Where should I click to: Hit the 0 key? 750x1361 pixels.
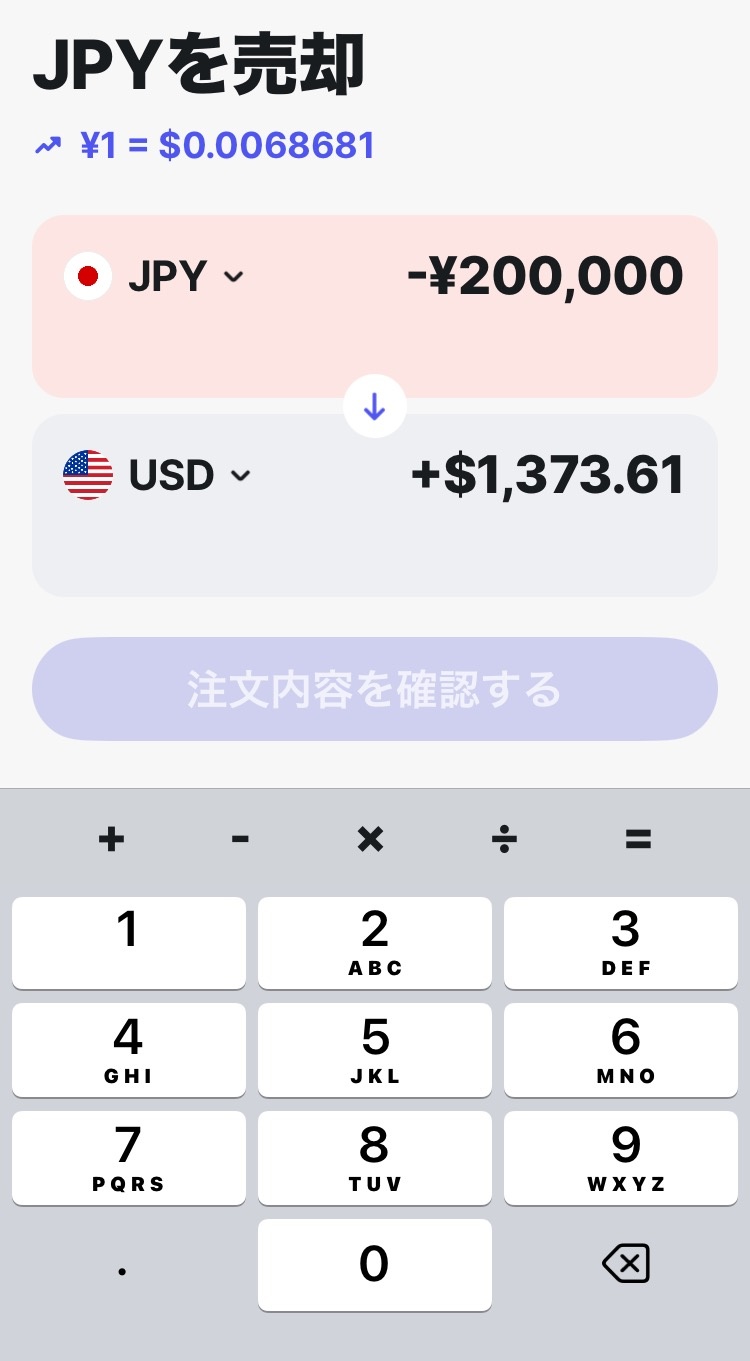(374, 1264)
